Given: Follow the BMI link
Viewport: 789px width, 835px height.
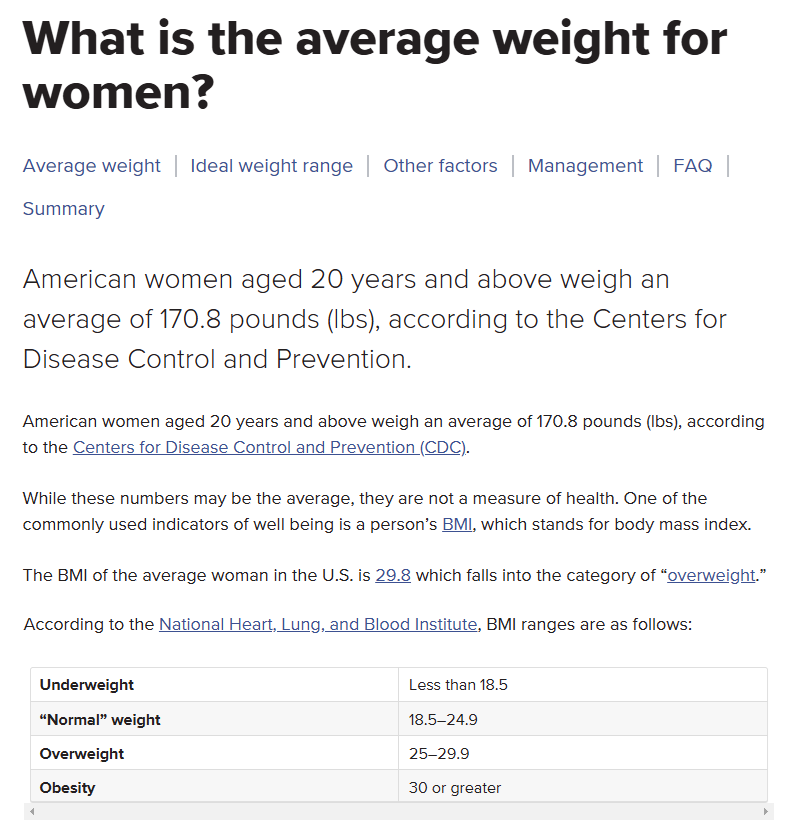Looking at the screenshot, I should pos(457,525).
